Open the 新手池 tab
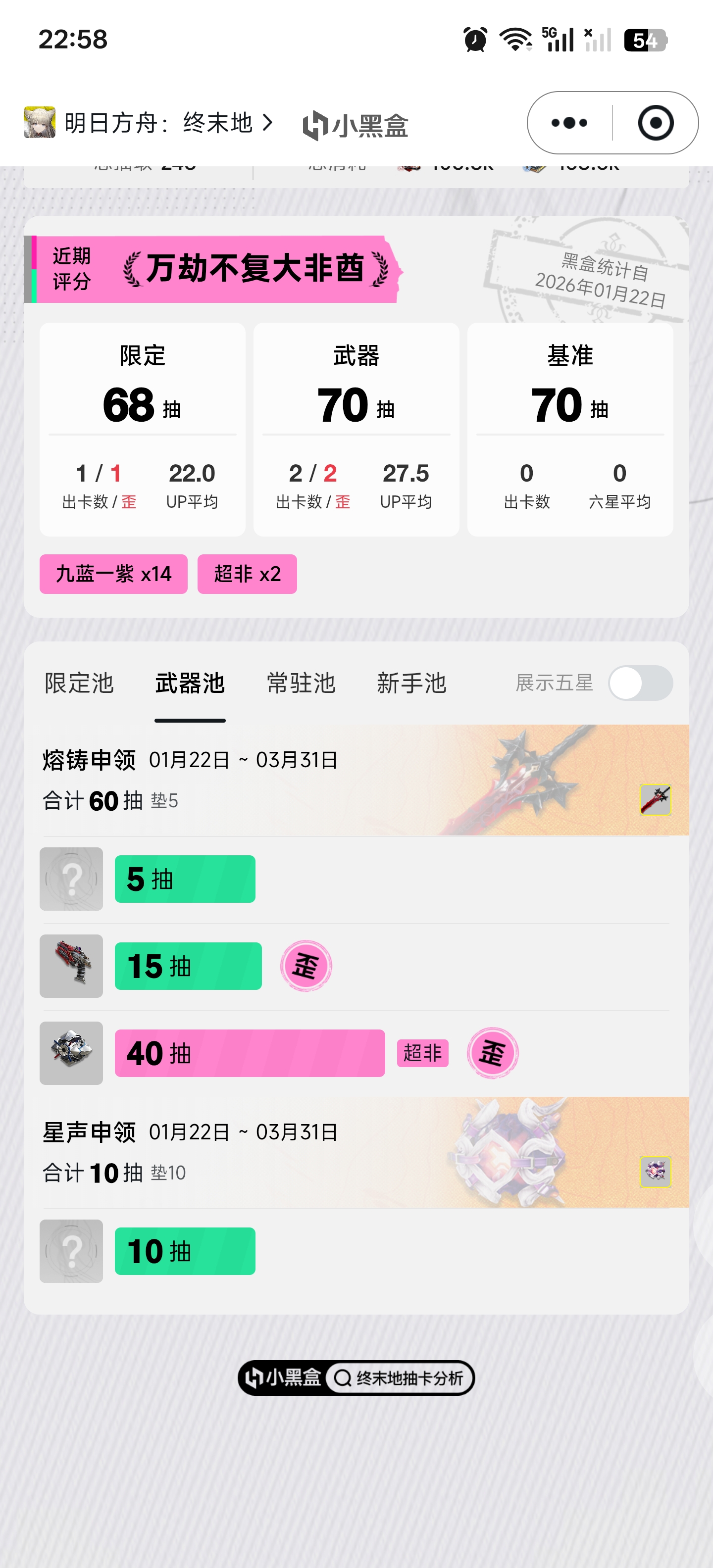The height and width of the screenshot is (1568, 713). pos(411,683)
